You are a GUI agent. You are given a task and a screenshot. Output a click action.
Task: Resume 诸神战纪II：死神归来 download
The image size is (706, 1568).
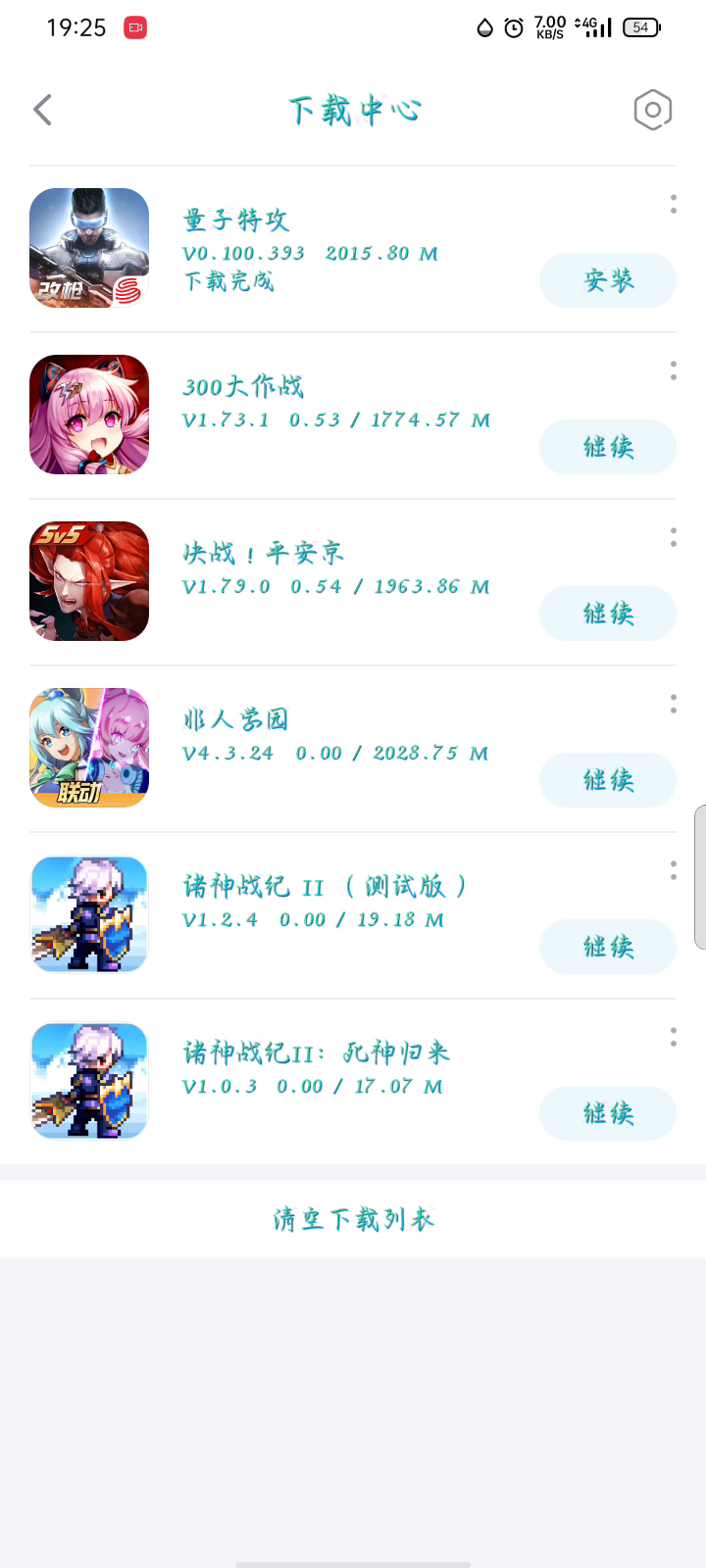coord(608,1113)
